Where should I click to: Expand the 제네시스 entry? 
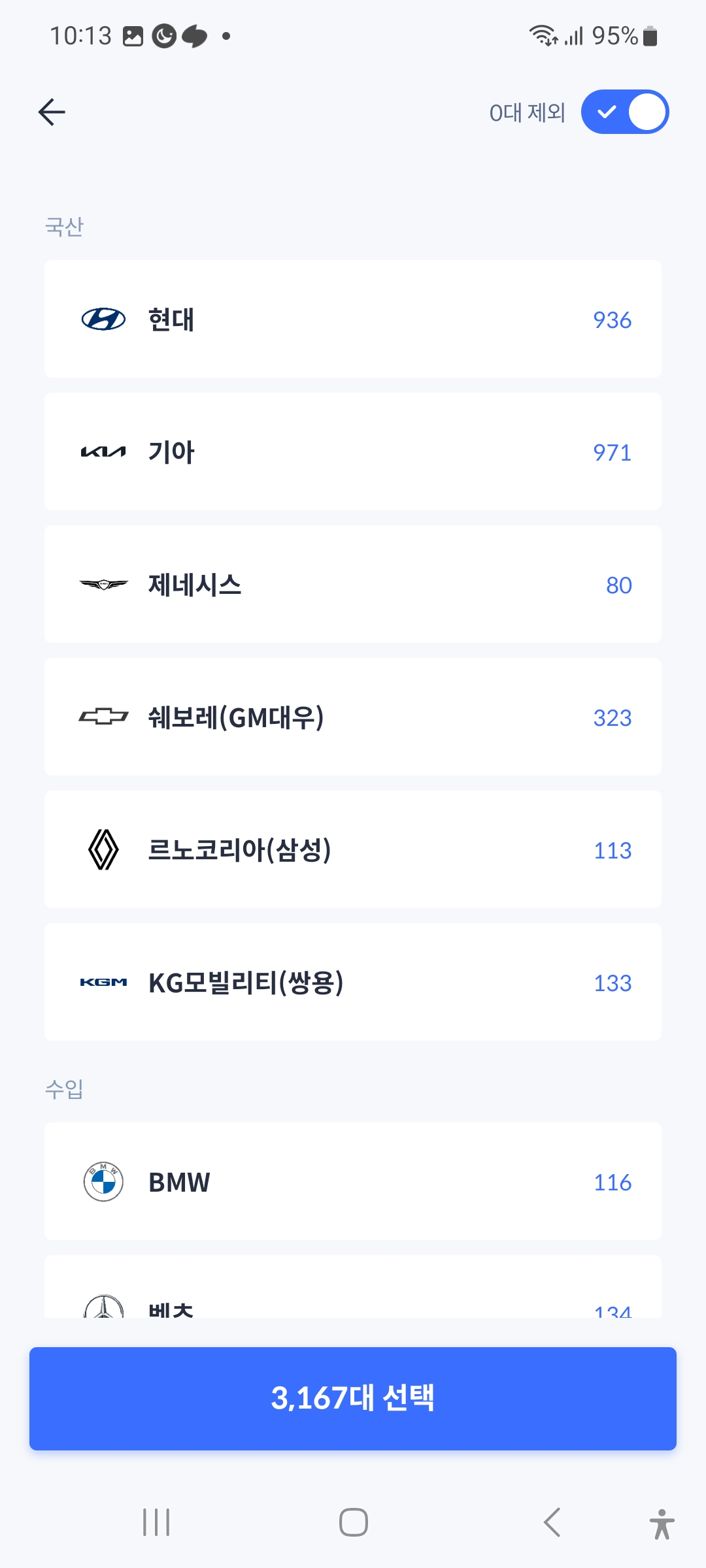point(353,583)
